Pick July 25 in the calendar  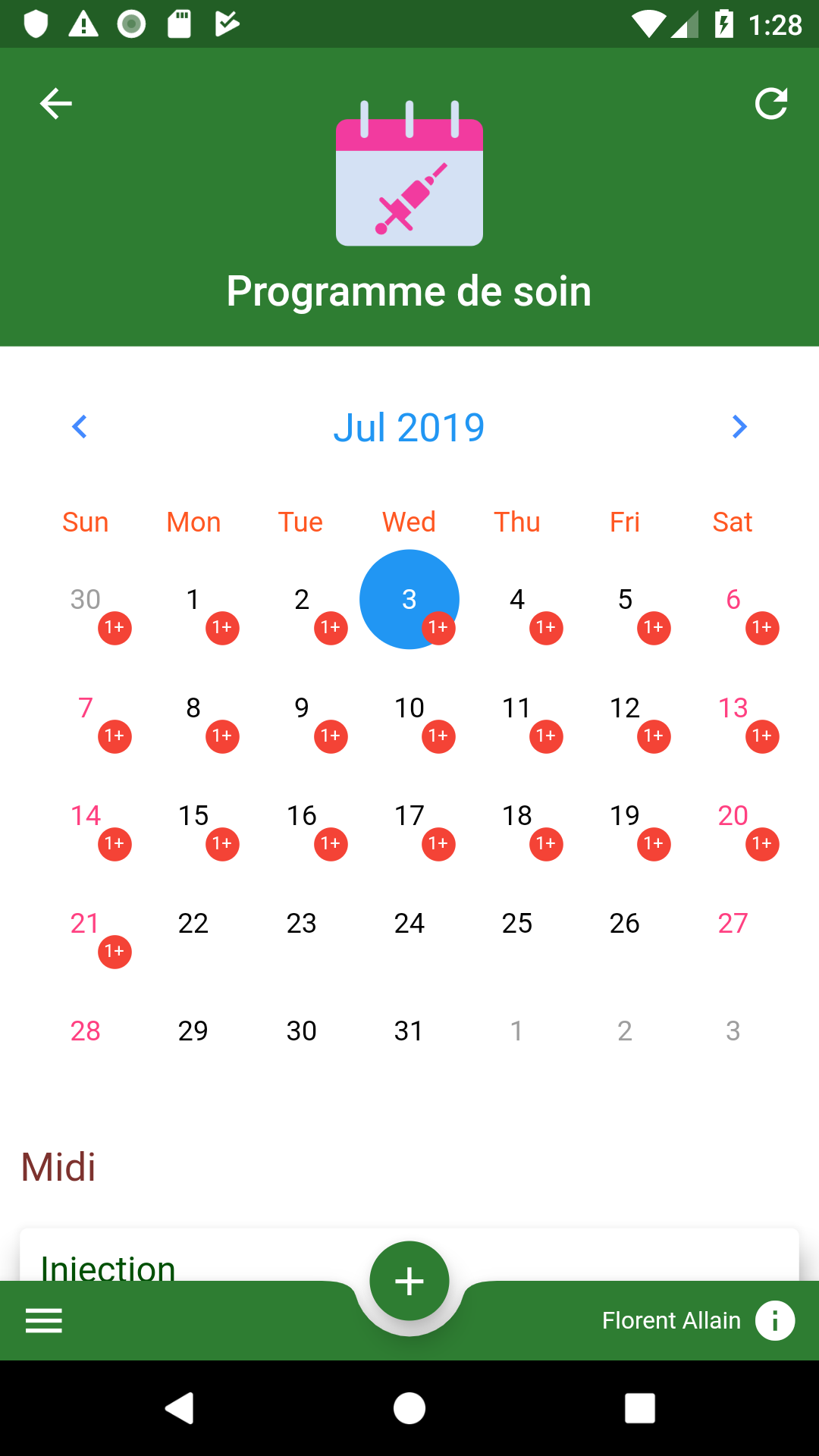coord(517,923)
